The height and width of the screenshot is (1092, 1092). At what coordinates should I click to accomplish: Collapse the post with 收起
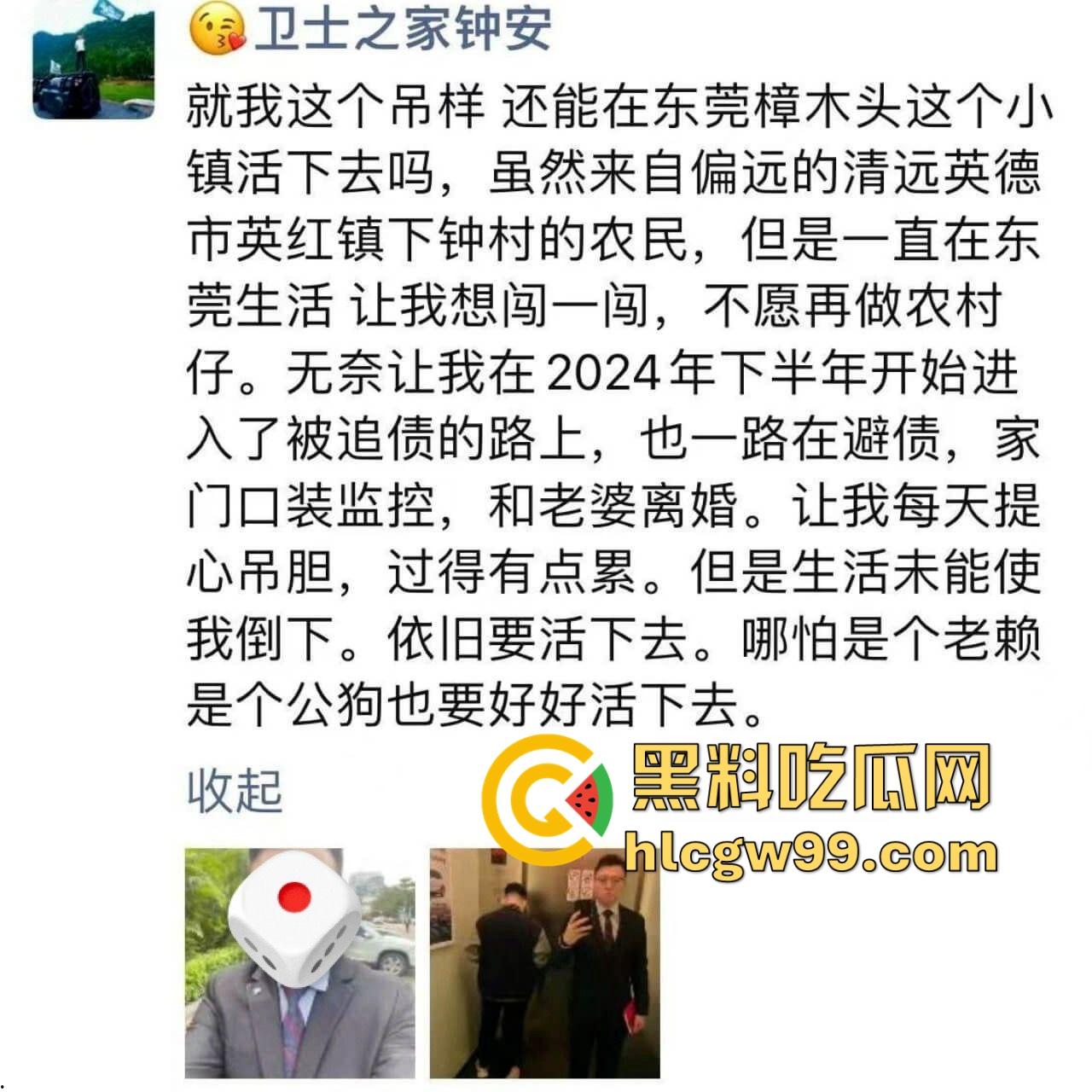tap(234, 790)
